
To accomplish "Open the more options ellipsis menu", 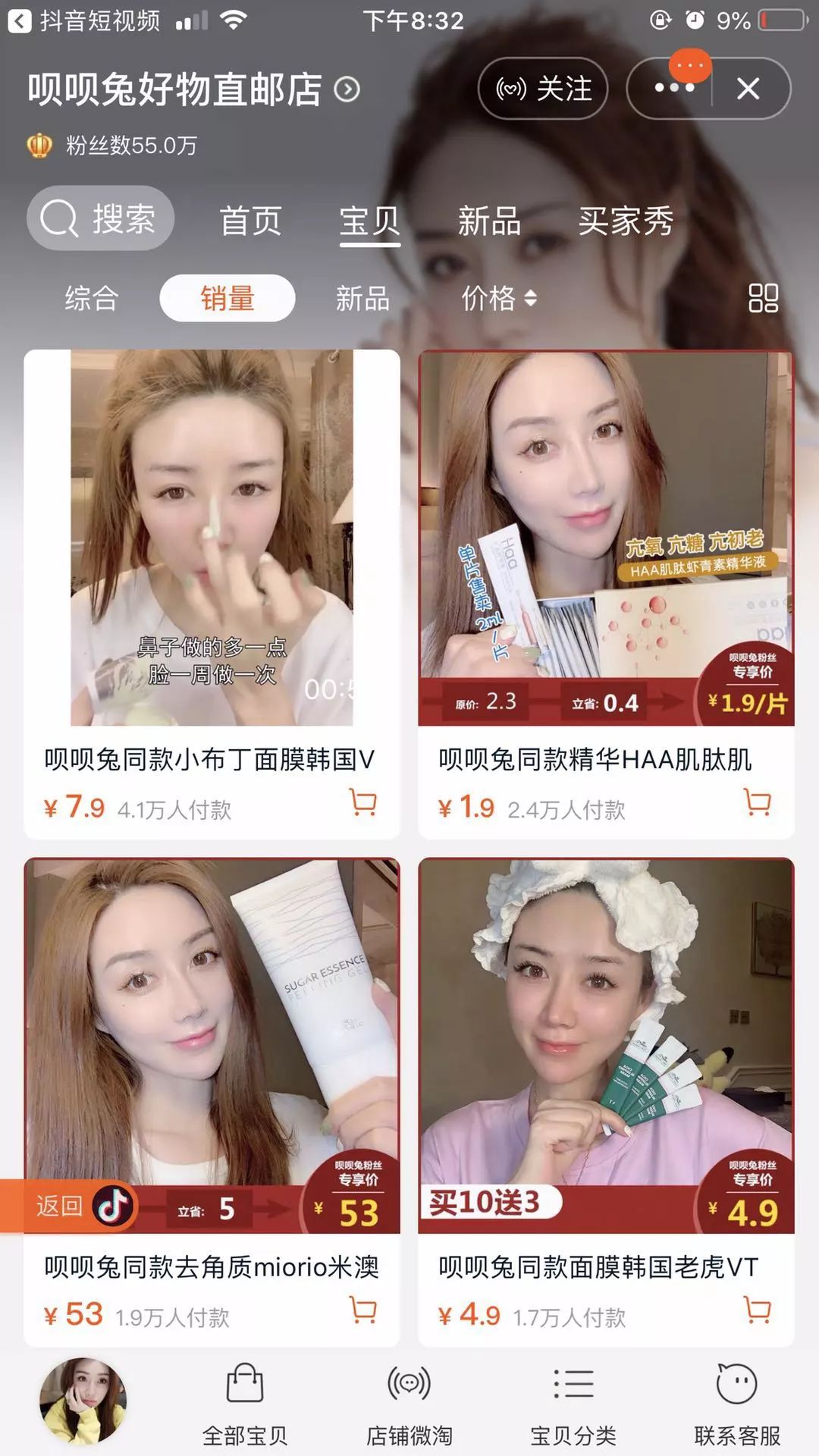I will [x=670, y=89].
